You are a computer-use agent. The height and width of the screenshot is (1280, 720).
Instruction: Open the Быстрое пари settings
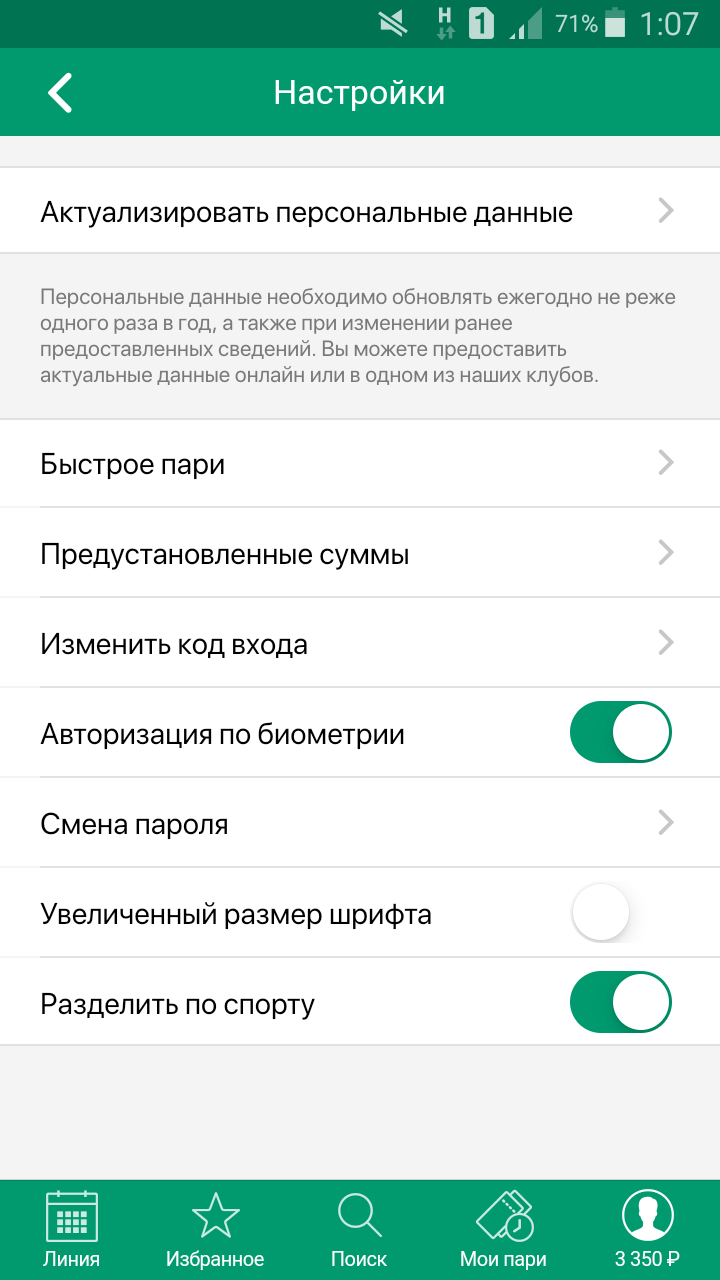point(360,464)
